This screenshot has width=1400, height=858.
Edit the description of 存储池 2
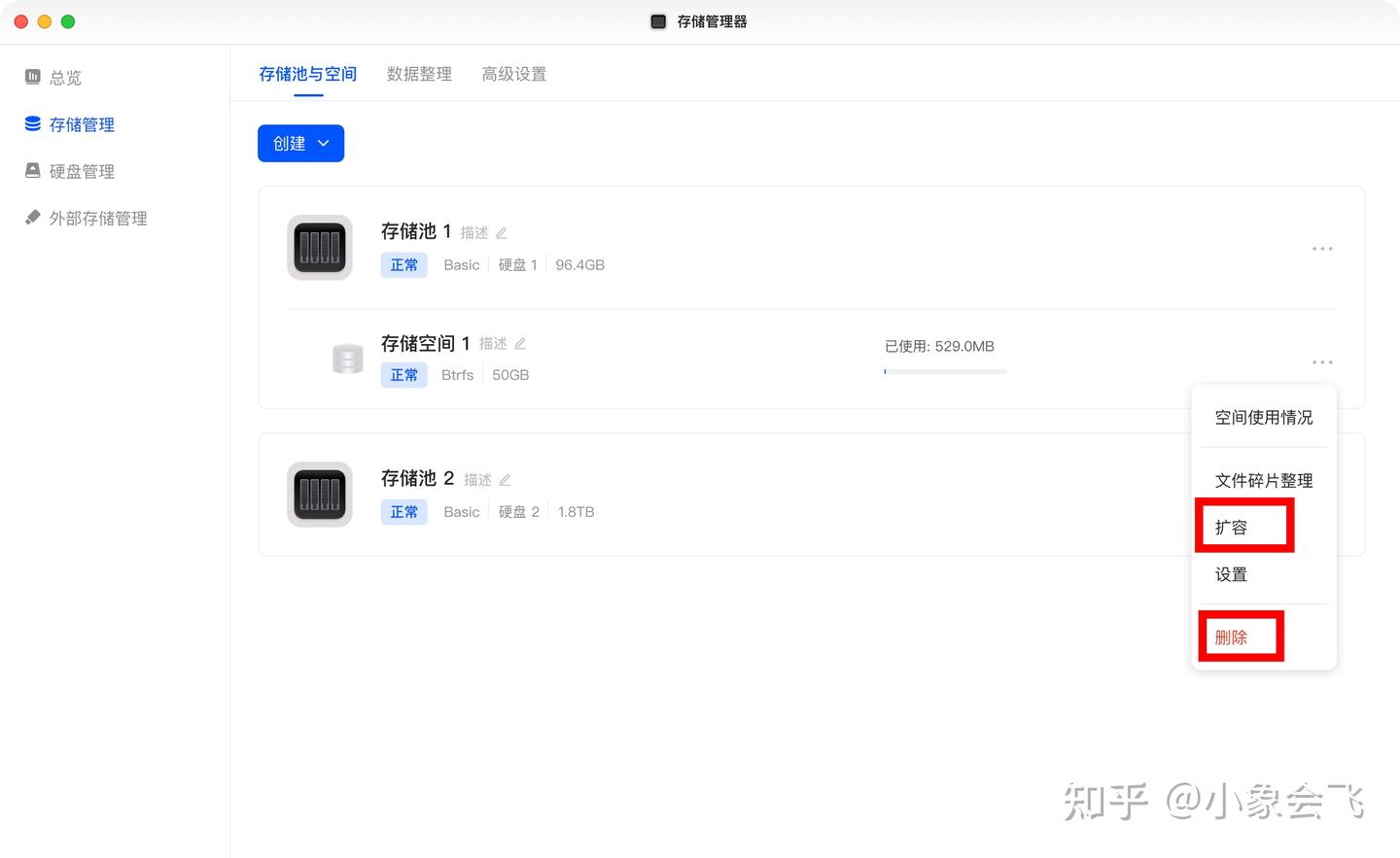pos(505,480)
